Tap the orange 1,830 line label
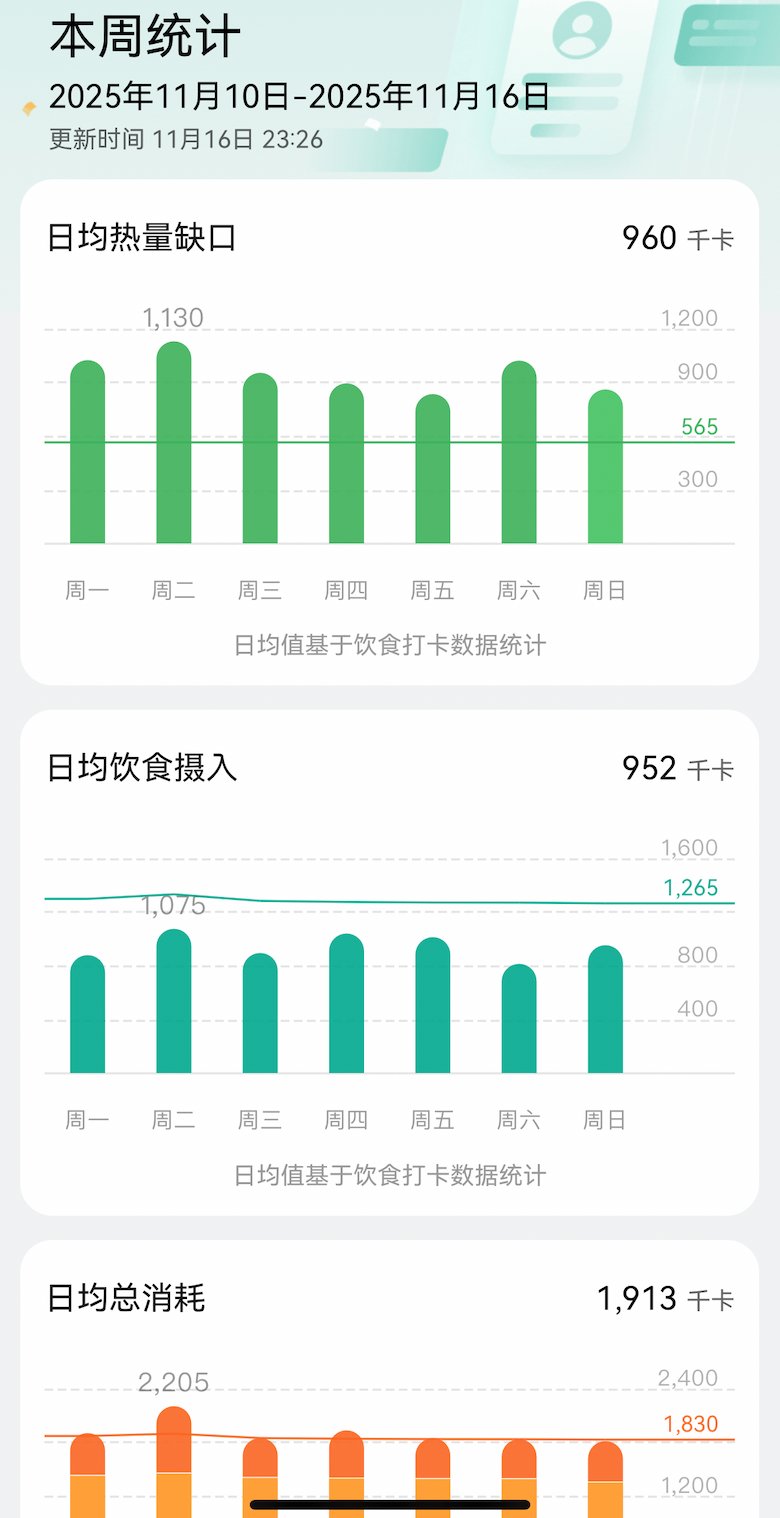780x1518 pixels. pyautogui.click(x=692, y=1423)
